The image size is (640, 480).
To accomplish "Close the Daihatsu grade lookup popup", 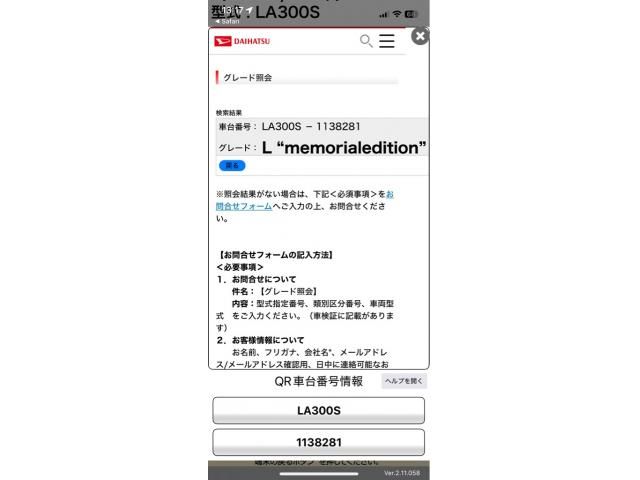I will pyautogui.click(x=420, y=37).
